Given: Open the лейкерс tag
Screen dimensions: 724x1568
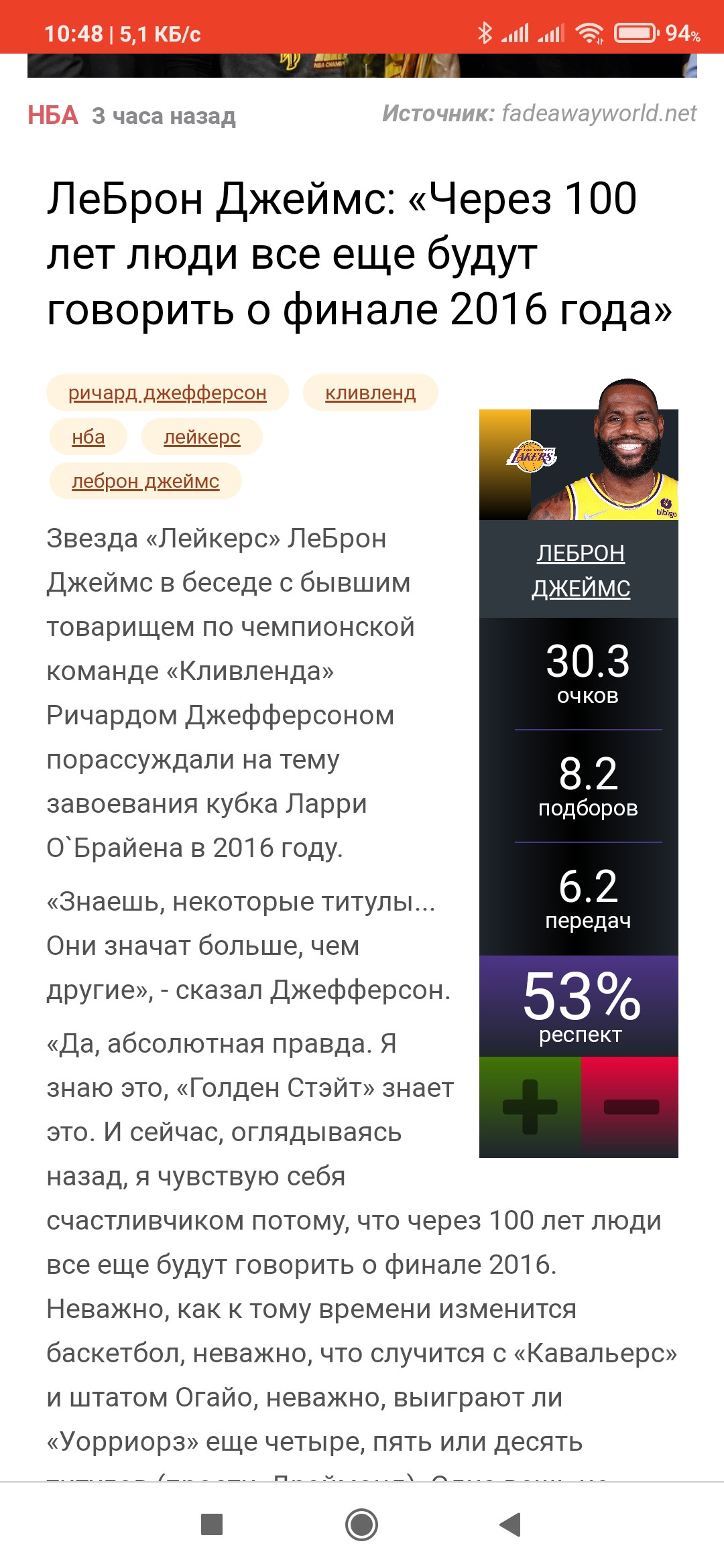Looking at the screenshot, I should pos(202,437).
